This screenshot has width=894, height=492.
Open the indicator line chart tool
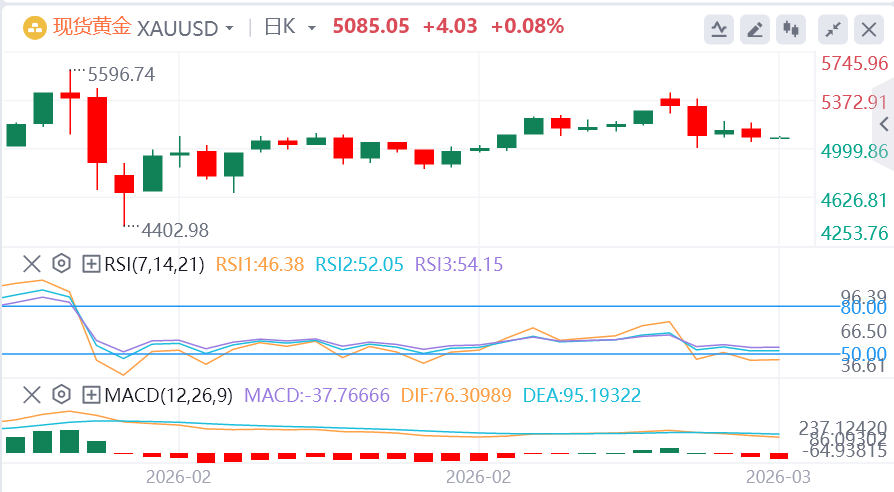[718, 29]
